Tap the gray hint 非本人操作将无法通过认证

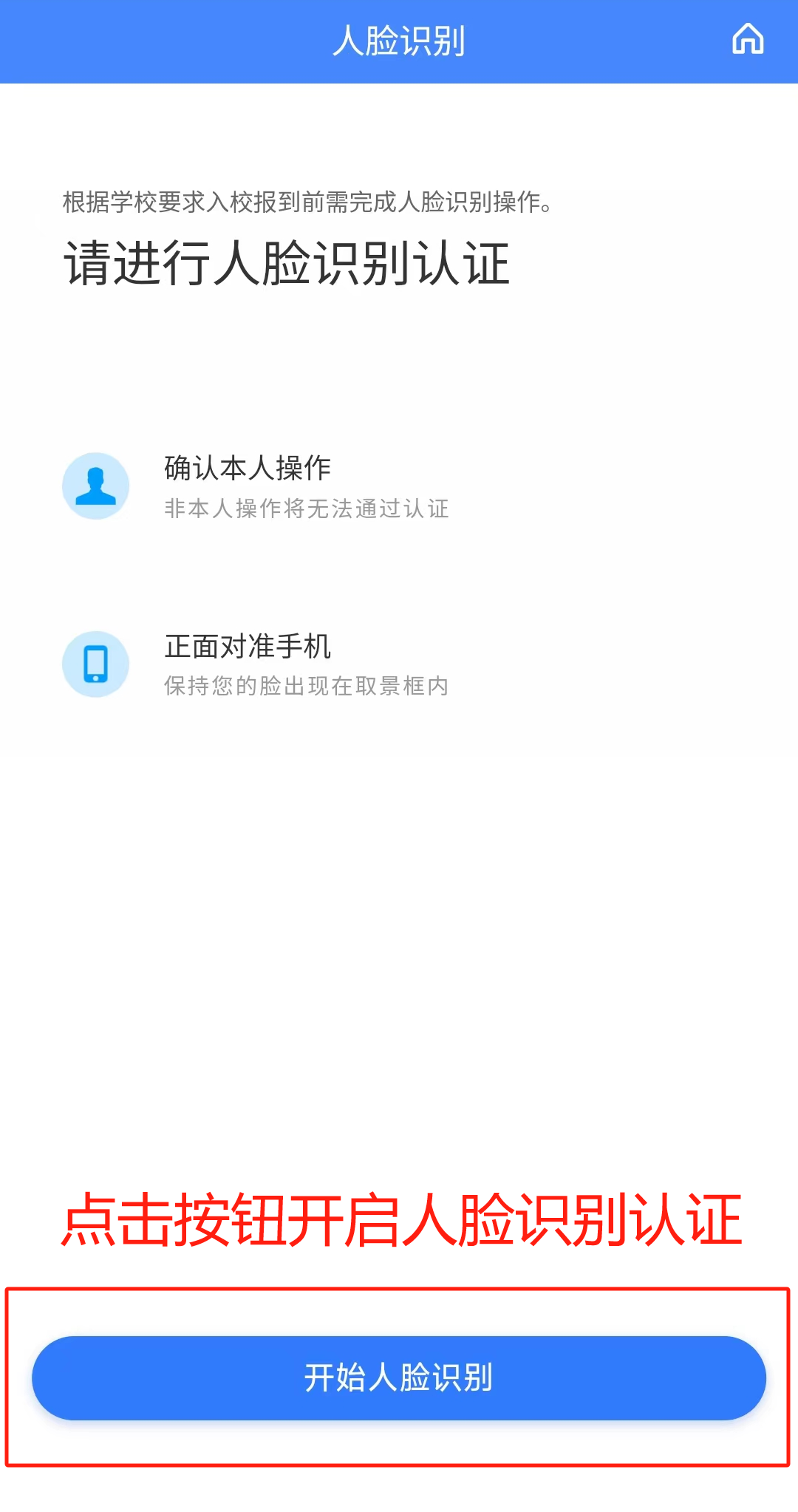click(x=308, y=509)
